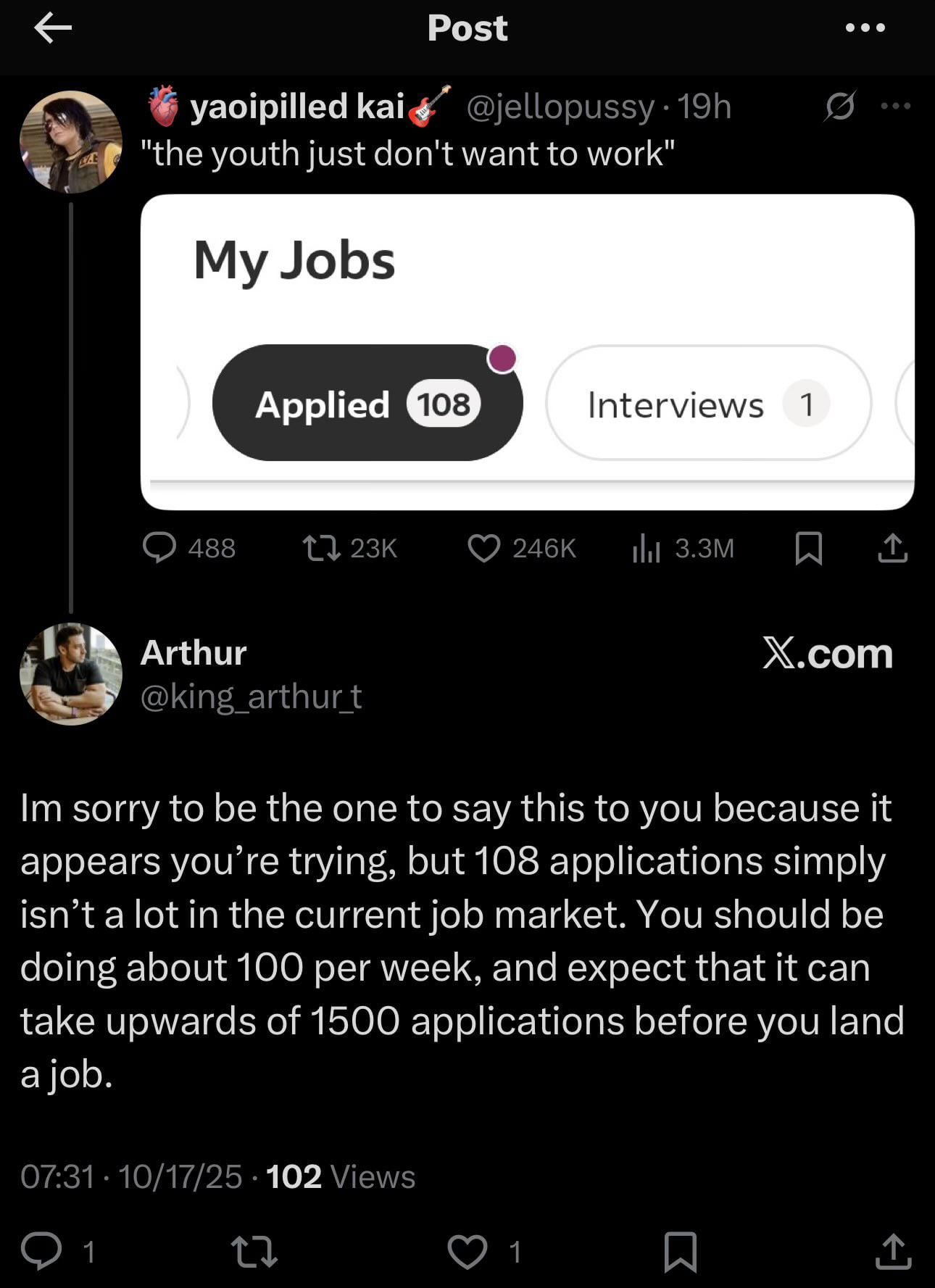Share kai's post
The image size is (935, 1288).
(892, 548)
